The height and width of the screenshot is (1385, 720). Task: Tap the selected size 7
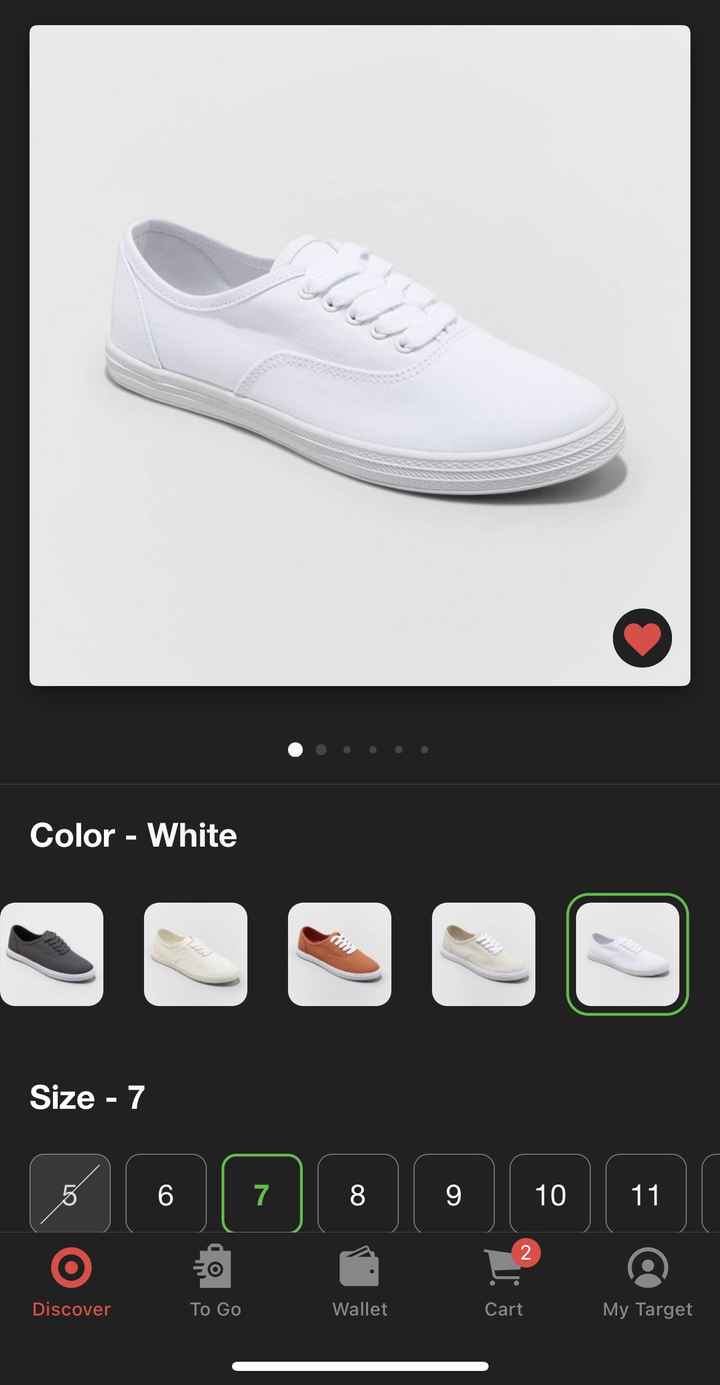[x=262, y=1194]
